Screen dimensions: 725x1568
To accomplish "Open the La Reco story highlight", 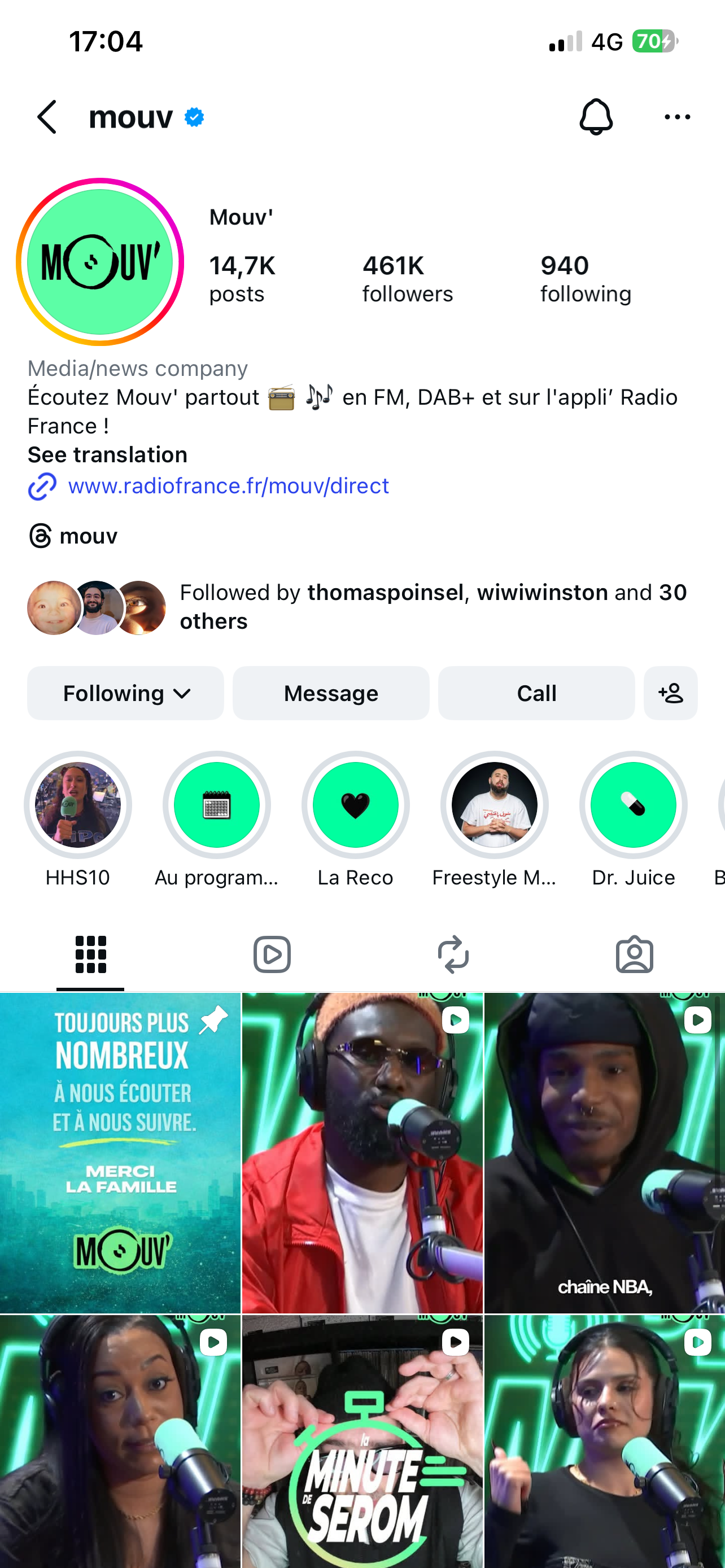I will (355, 805).
